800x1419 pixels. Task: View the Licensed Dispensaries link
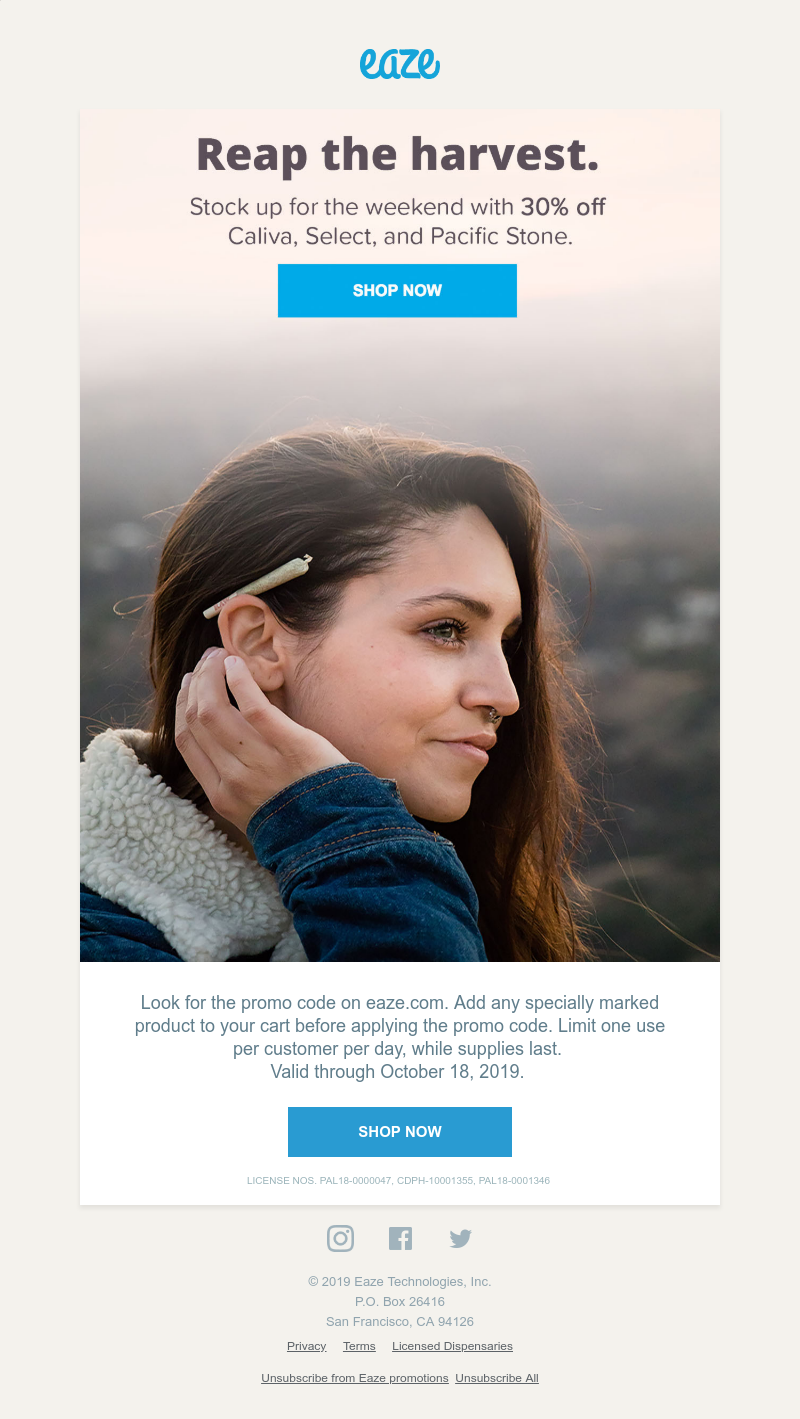click(452, 1346)
